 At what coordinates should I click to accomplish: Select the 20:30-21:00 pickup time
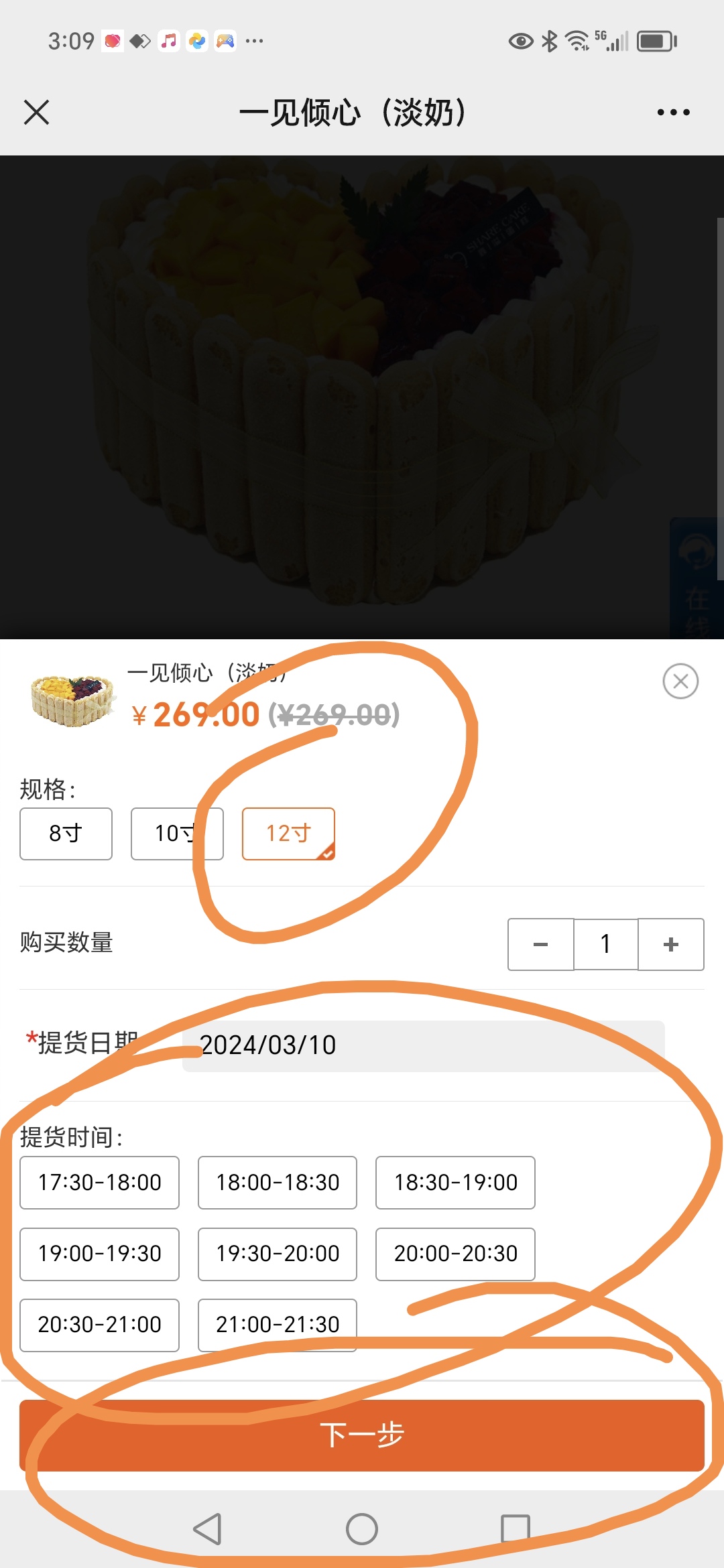click(99, 1325)
